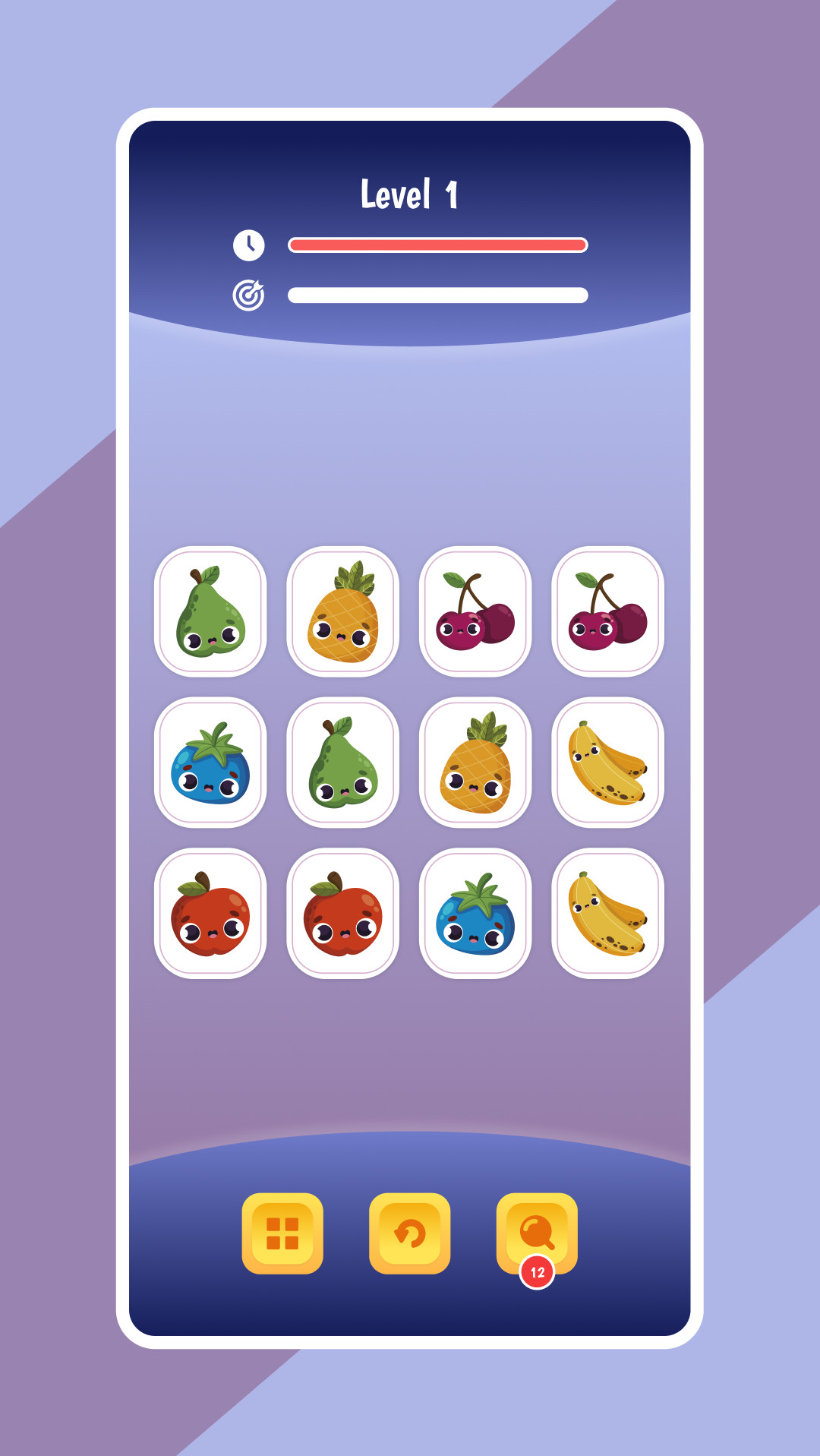Select the blue fruit tile above the apple

tap(210, 762)
